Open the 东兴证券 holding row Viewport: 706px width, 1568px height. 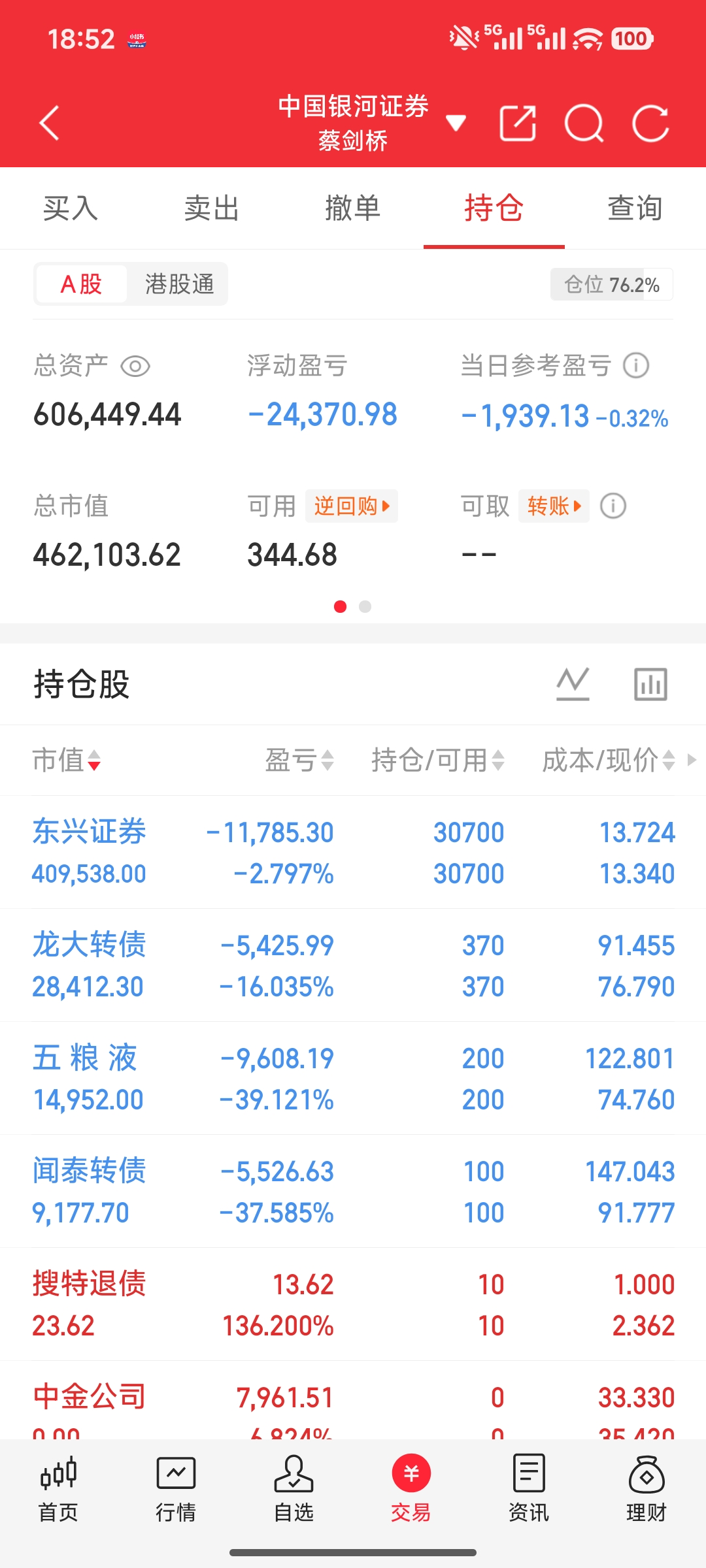coord(353,852)
